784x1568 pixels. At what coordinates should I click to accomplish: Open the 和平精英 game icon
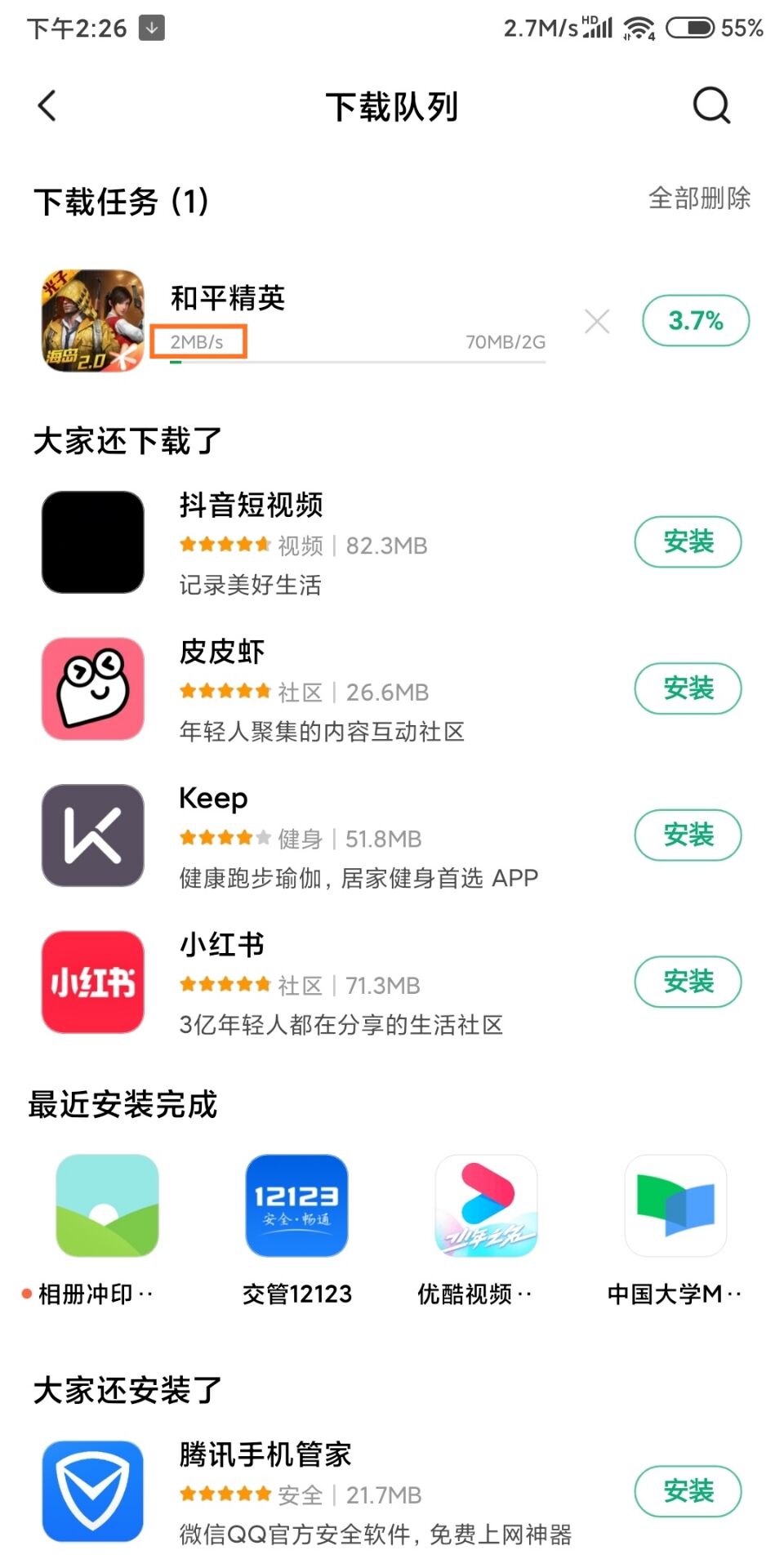coord(92,320)
